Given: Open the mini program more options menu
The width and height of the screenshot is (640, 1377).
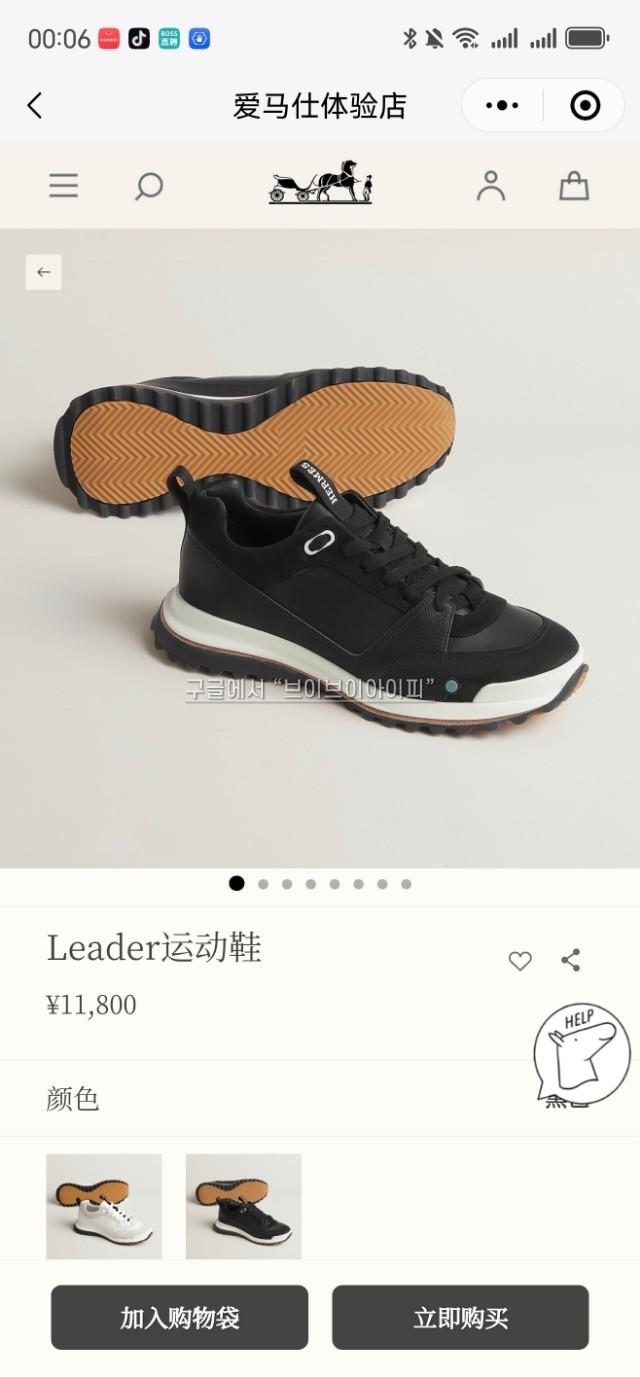Looking at the screenshot, I should [502, 105].
